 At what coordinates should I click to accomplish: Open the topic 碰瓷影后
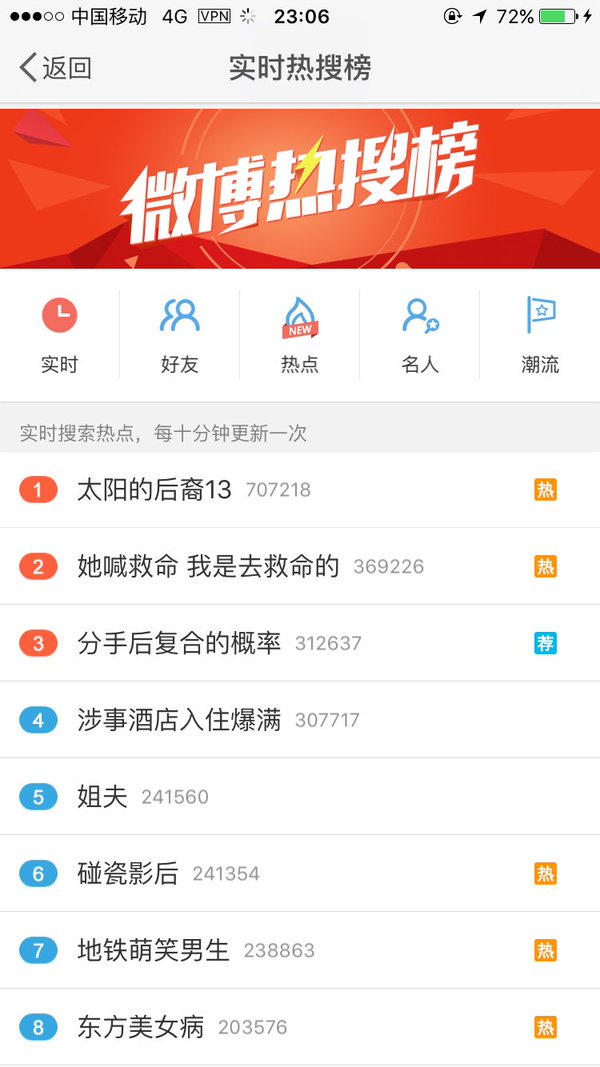point(128,874)
